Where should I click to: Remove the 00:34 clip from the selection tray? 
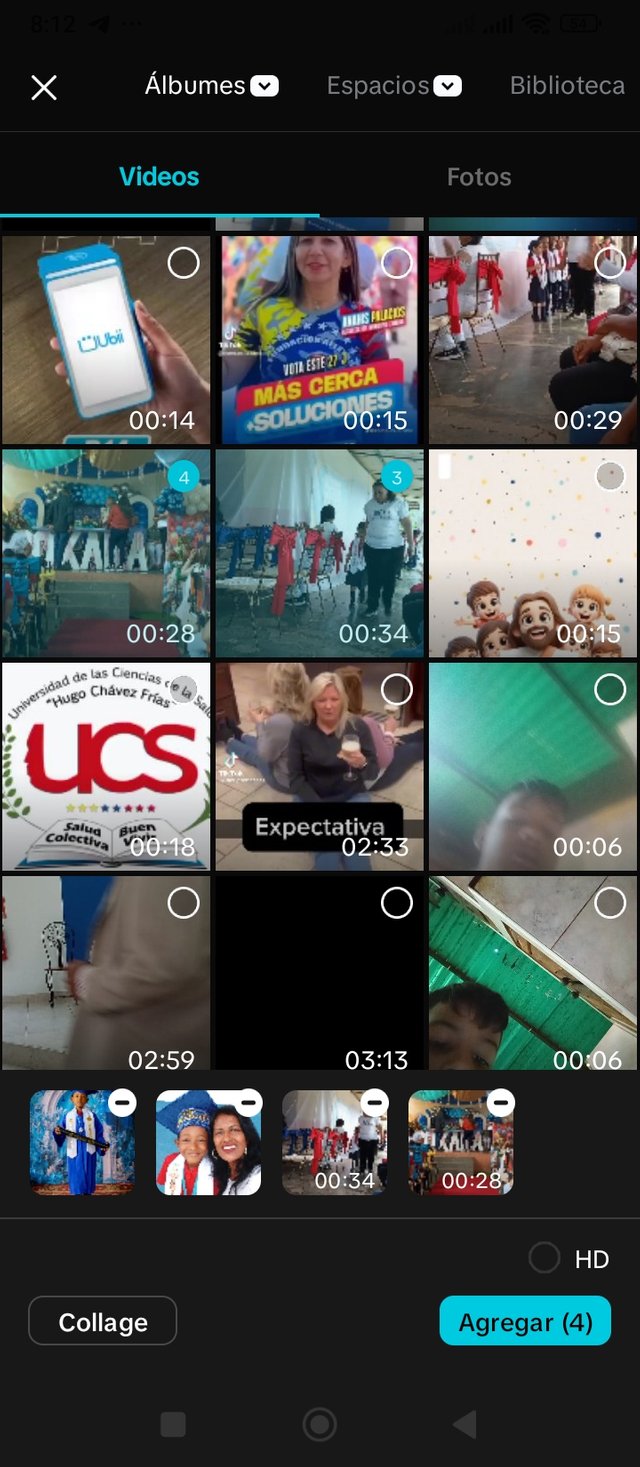pos(374,1102)
